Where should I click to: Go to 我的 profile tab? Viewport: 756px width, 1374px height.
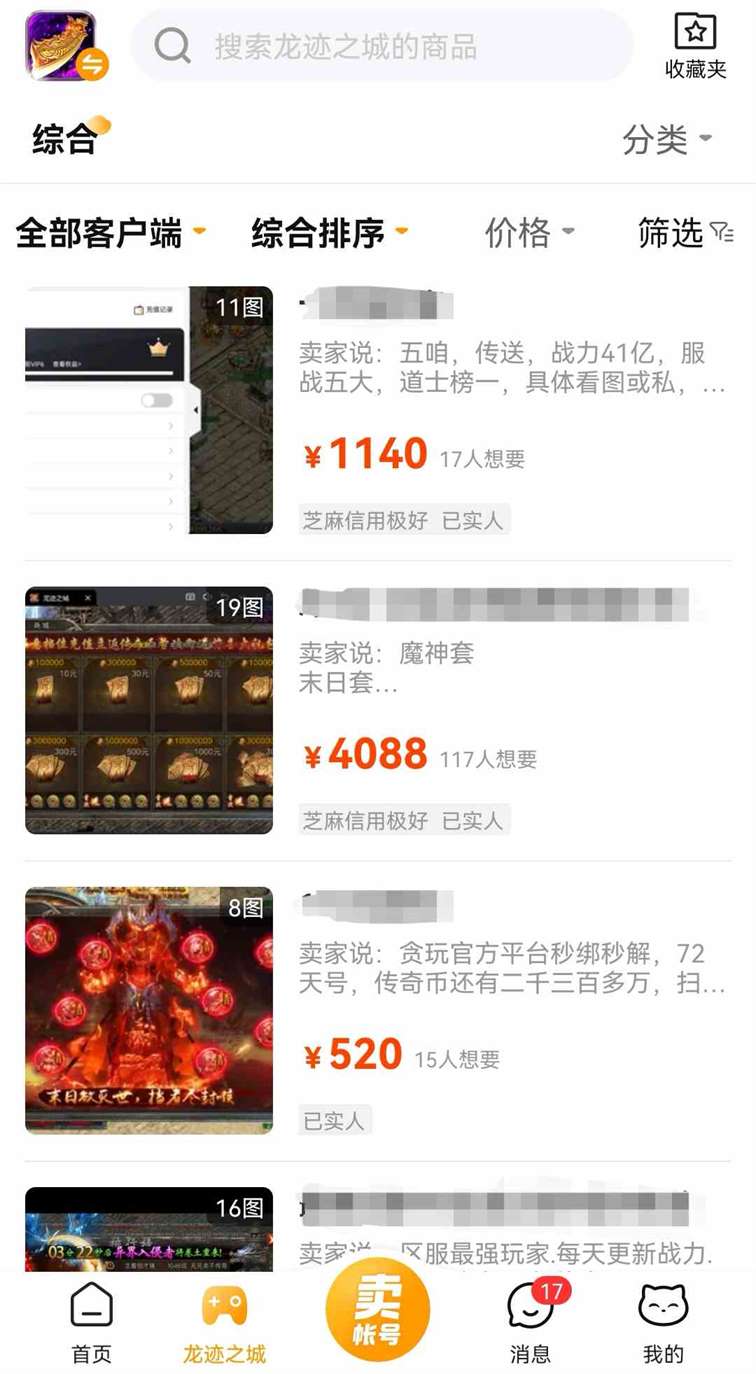[x=663, y=1324]
